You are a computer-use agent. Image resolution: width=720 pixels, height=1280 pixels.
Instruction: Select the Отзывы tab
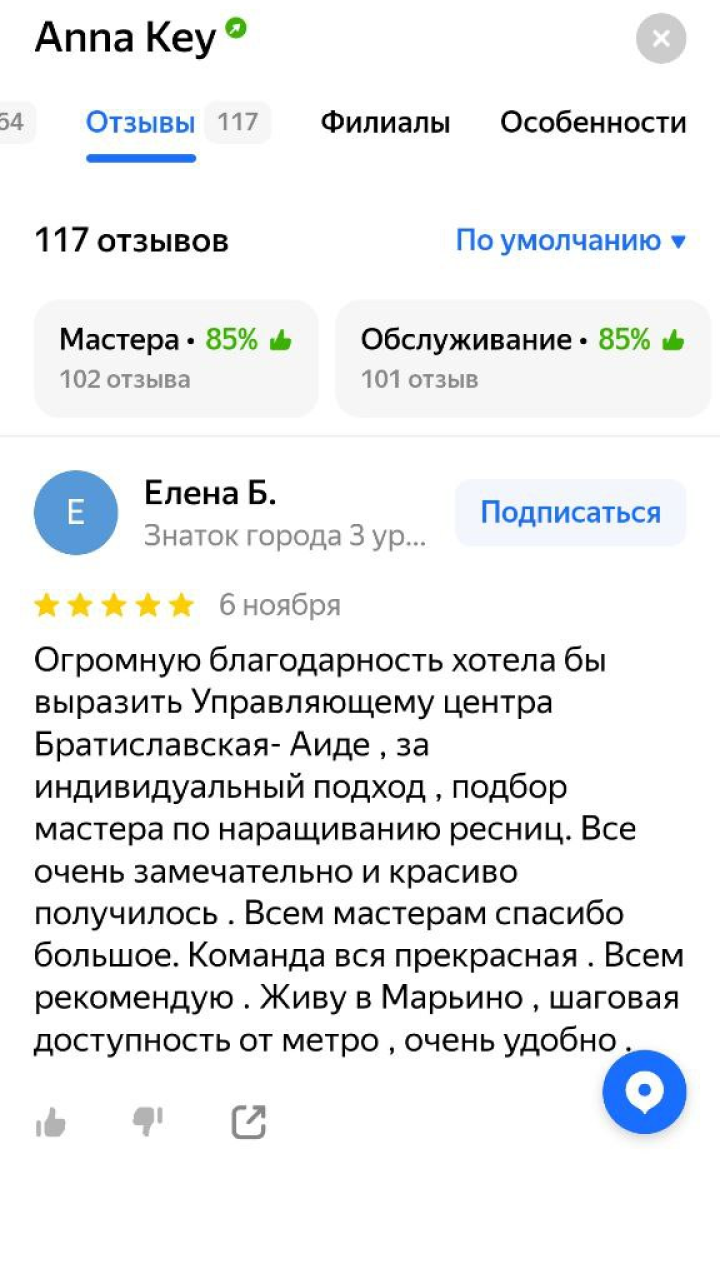point(140,123)
